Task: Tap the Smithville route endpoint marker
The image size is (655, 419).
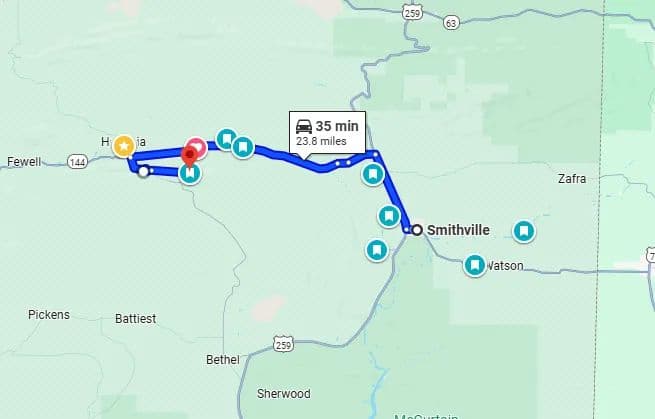Action: [x=416, y=229]
